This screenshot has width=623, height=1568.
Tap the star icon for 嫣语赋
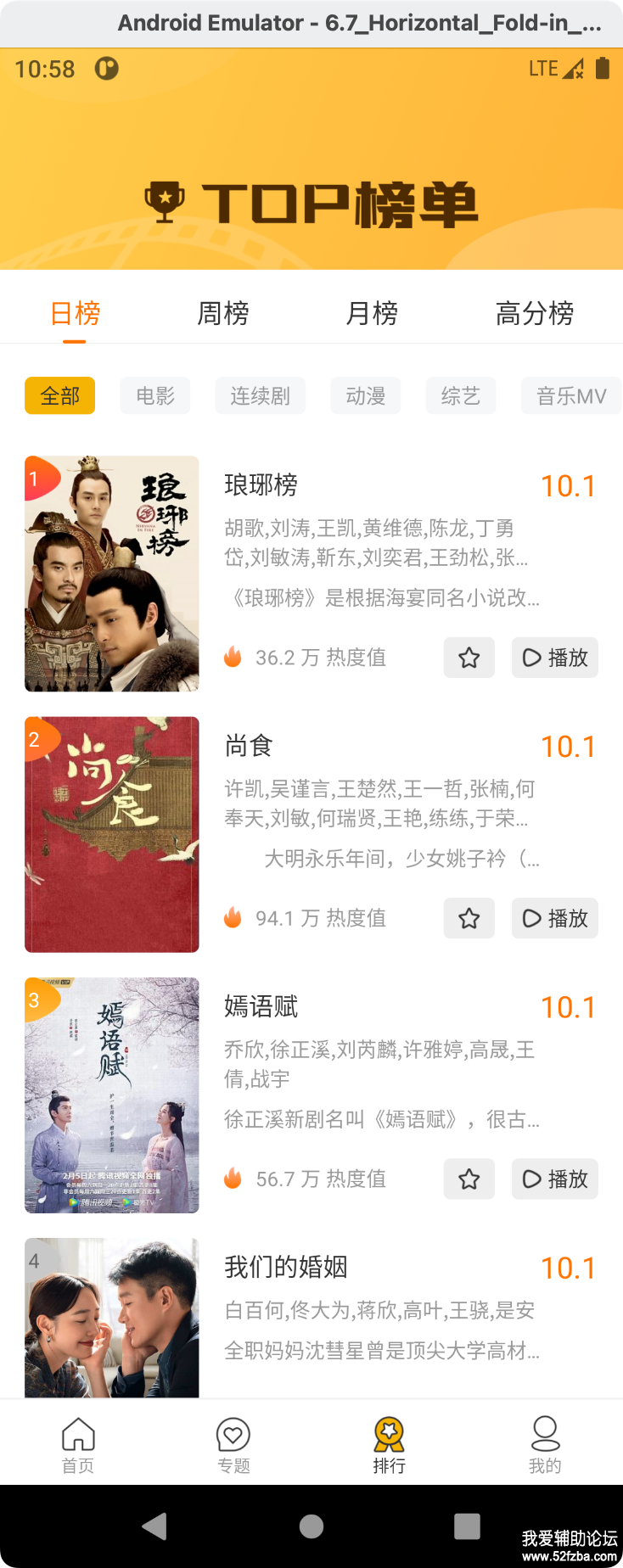pyautogui.click(x=469, y=1179)
